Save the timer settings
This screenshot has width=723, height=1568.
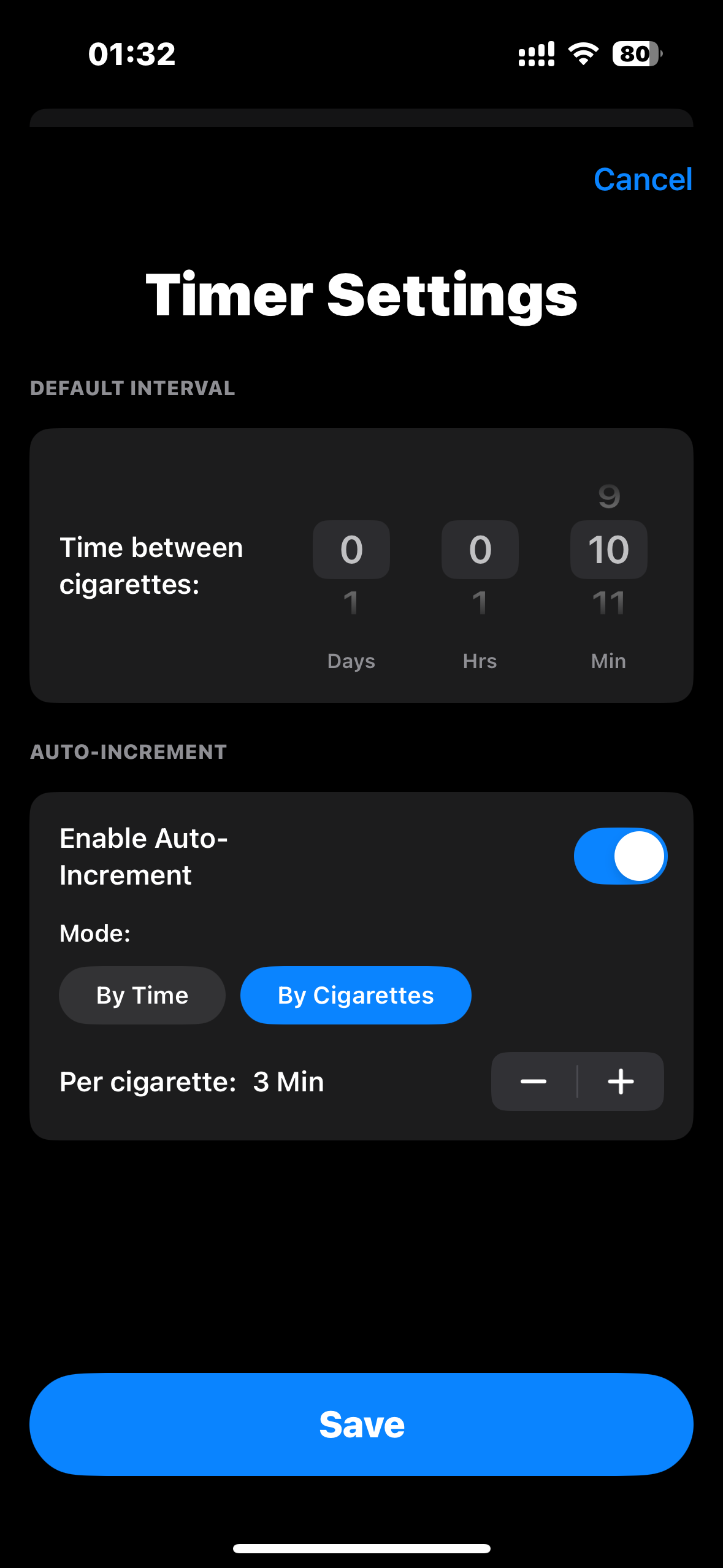coord(361,1424)
